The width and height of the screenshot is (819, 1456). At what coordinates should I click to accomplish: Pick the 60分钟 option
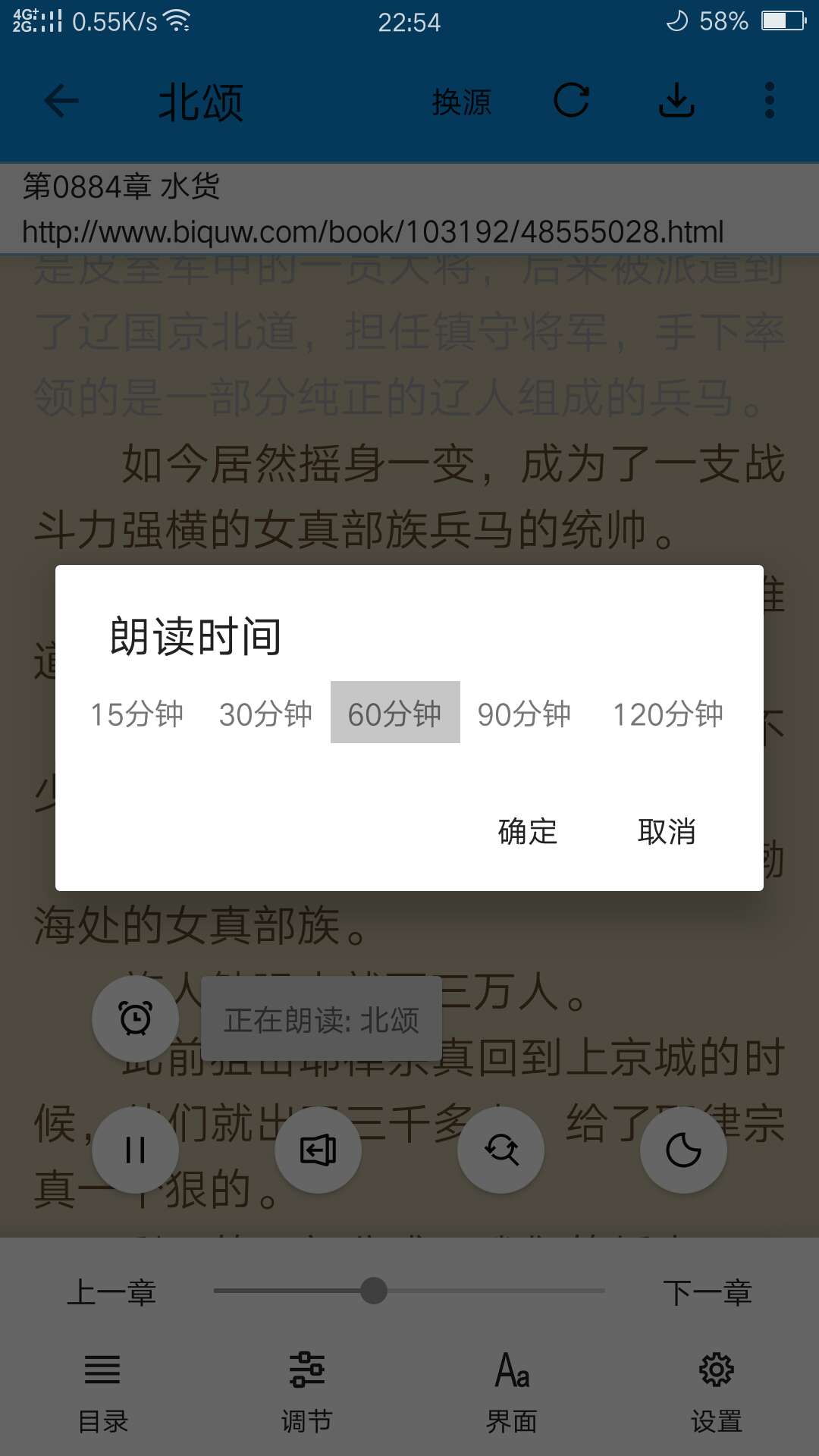[x=395, y=714]
